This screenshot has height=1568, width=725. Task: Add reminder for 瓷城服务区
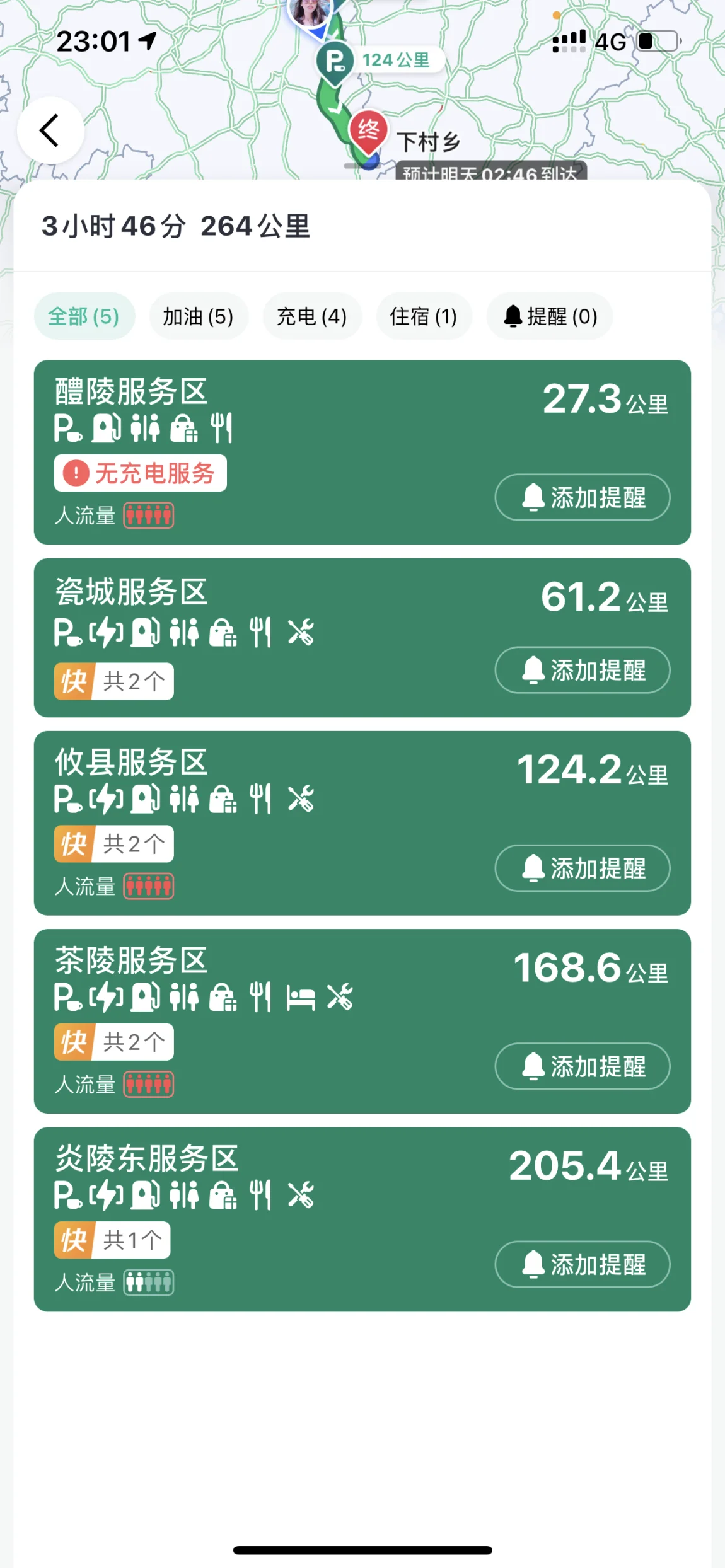point(582,670)
